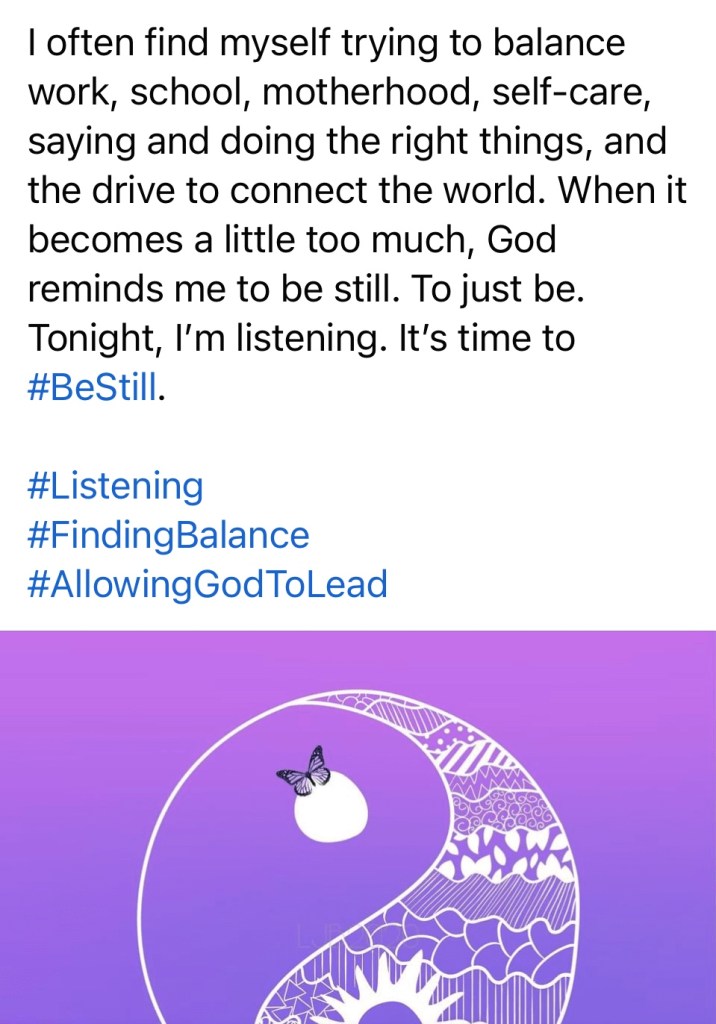Open the #Listening hashtag

coord(115,487)
